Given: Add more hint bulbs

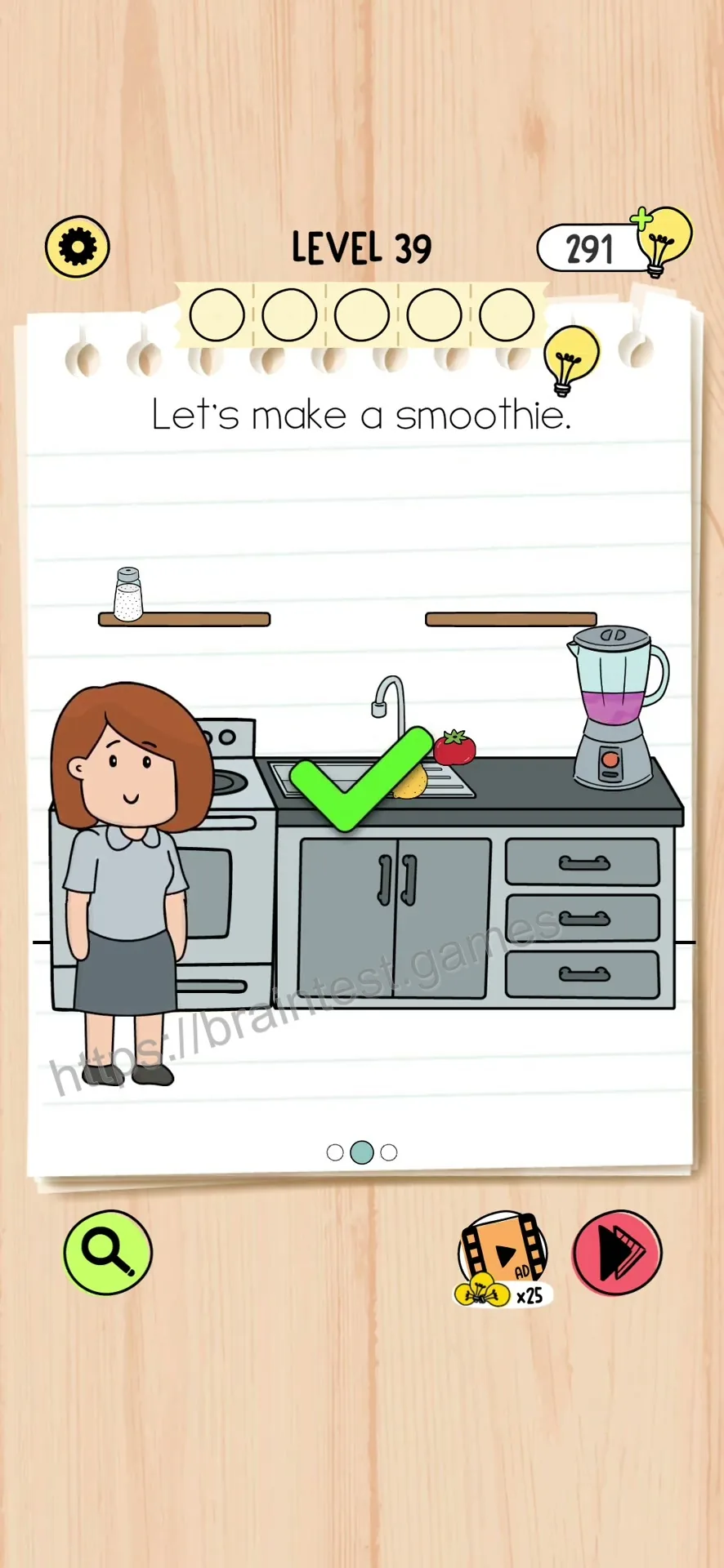Looking at the screenshot, I should [x=660, y=242].
